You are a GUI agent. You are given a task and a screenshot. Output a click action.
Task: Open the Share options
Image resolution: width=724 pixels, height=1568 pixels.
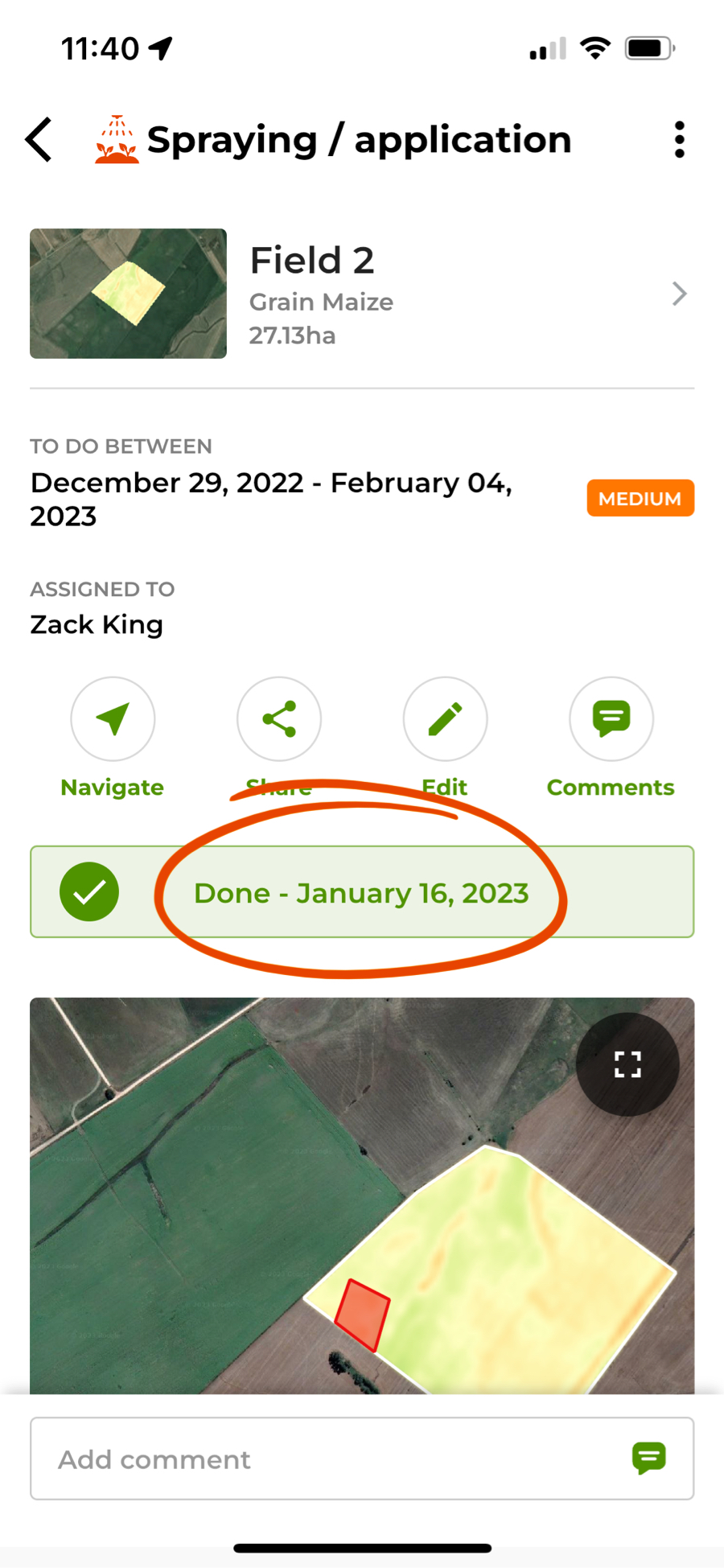tap(278, 718)
